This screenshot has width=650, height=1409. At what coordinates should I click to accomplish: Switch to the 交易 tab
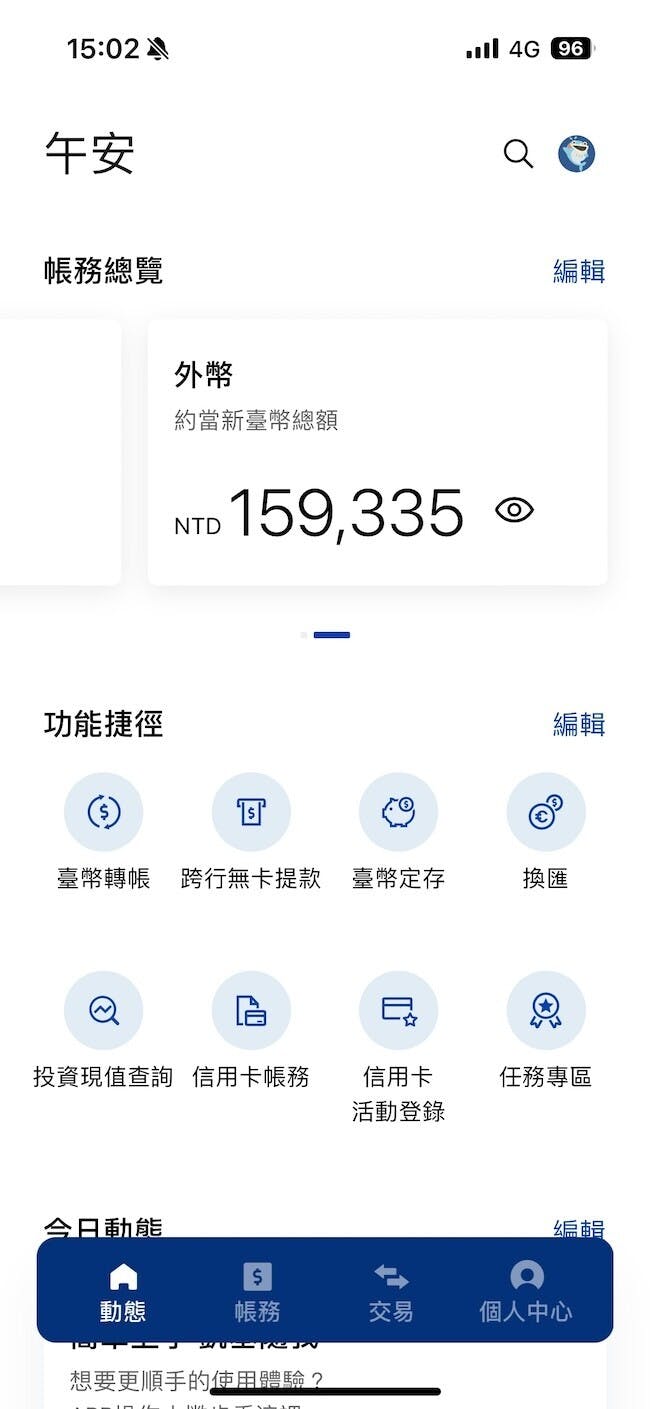coord(391,1292)
